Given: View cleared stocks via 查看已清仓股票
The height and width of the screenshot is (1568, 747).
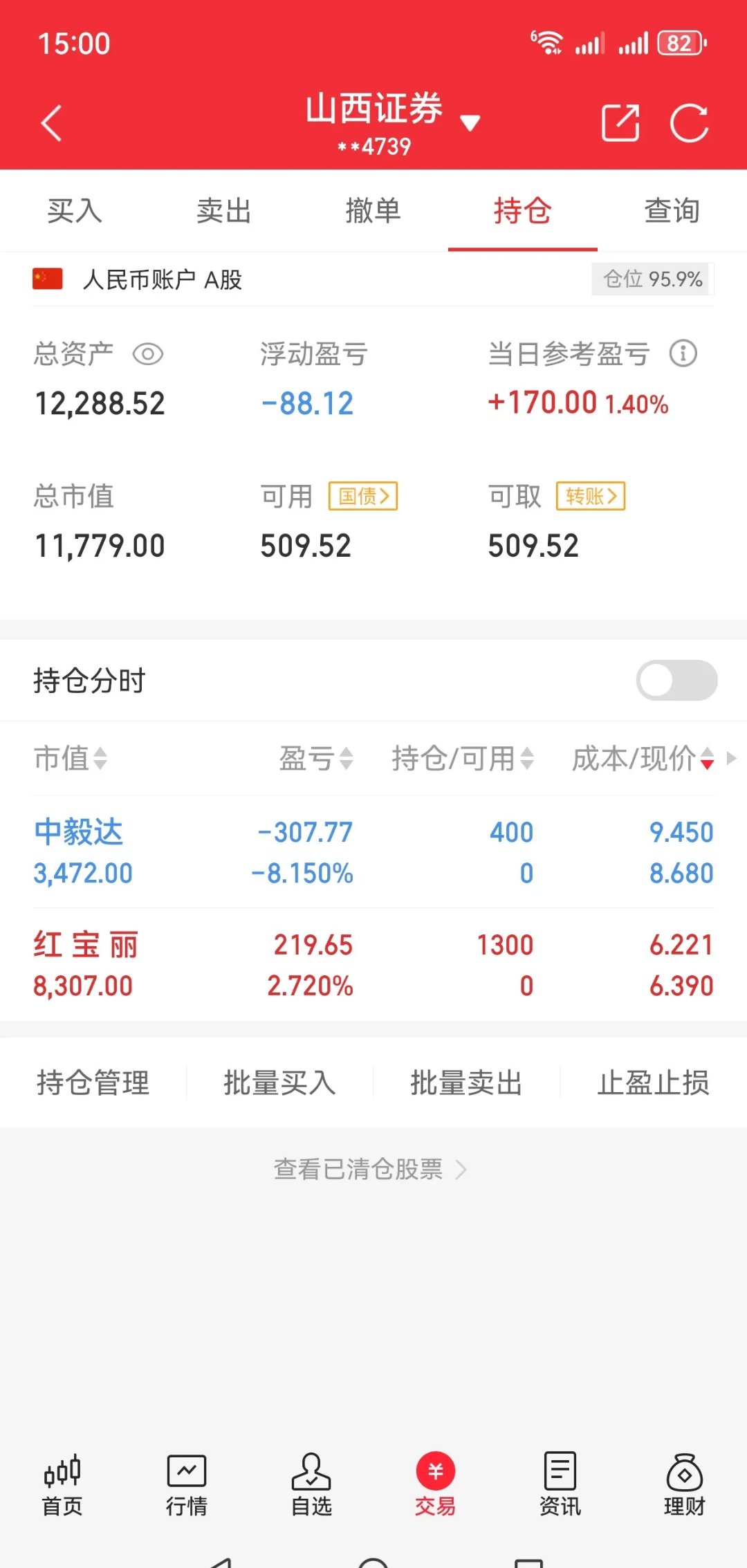Looking at the screenshot, I should pyautogui.click(x=359, y=1169).
